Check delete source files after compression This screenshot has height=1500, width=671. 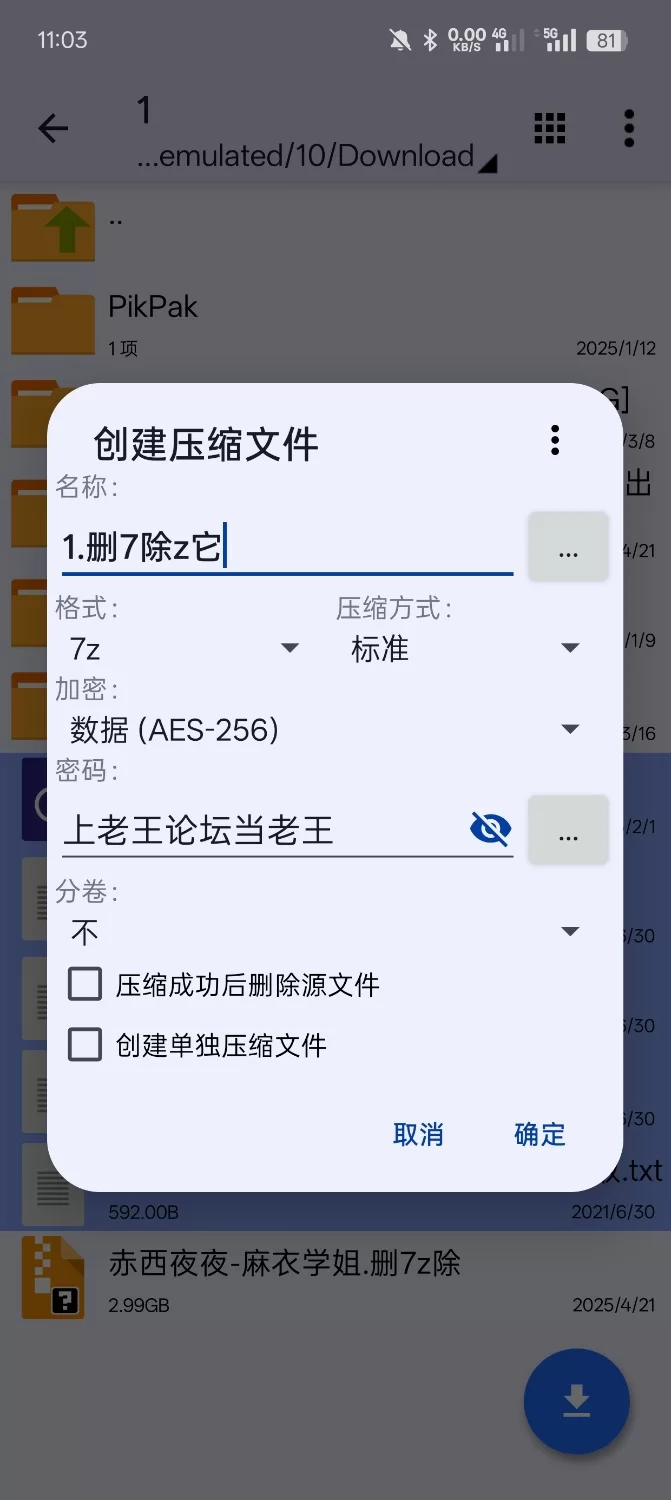(x=86, y=984)
